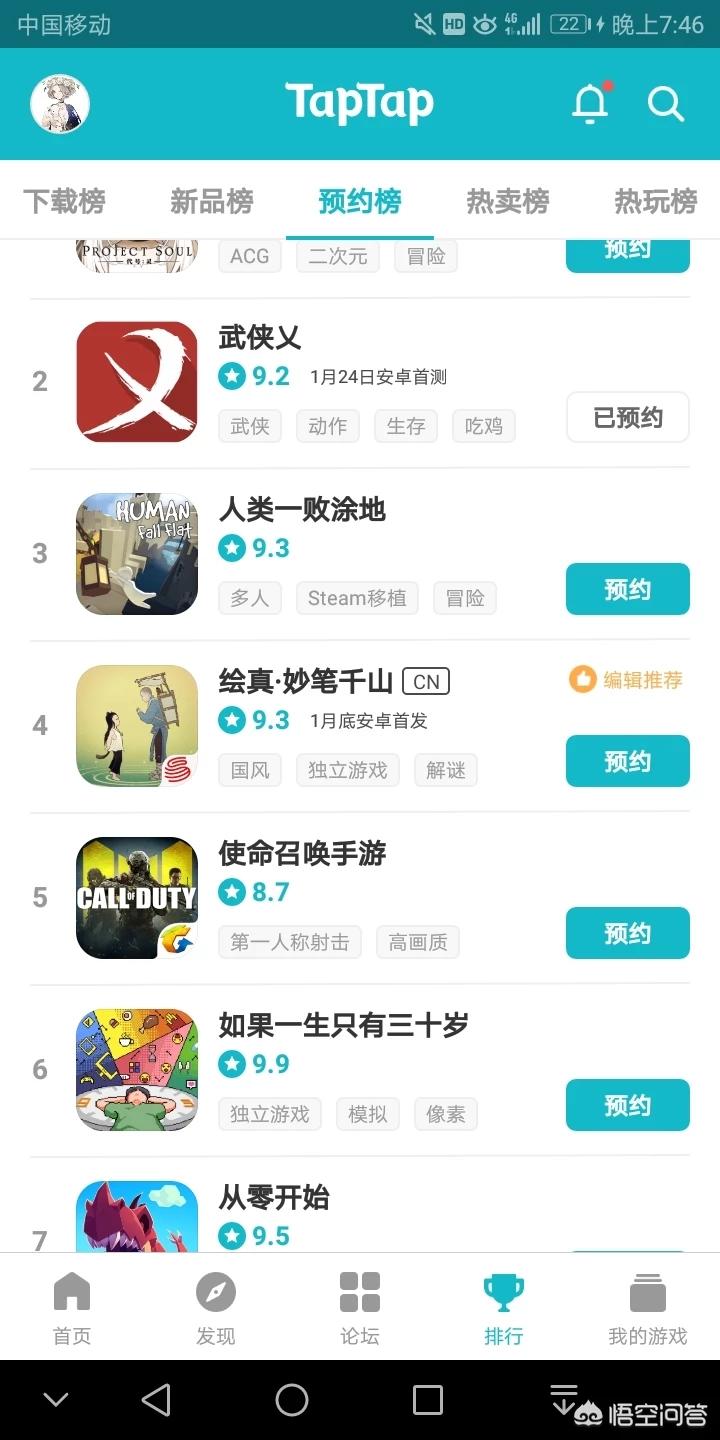720x1440 pixels.
Task: Switch to the 新品榜 tab
Action: point(212,201)
